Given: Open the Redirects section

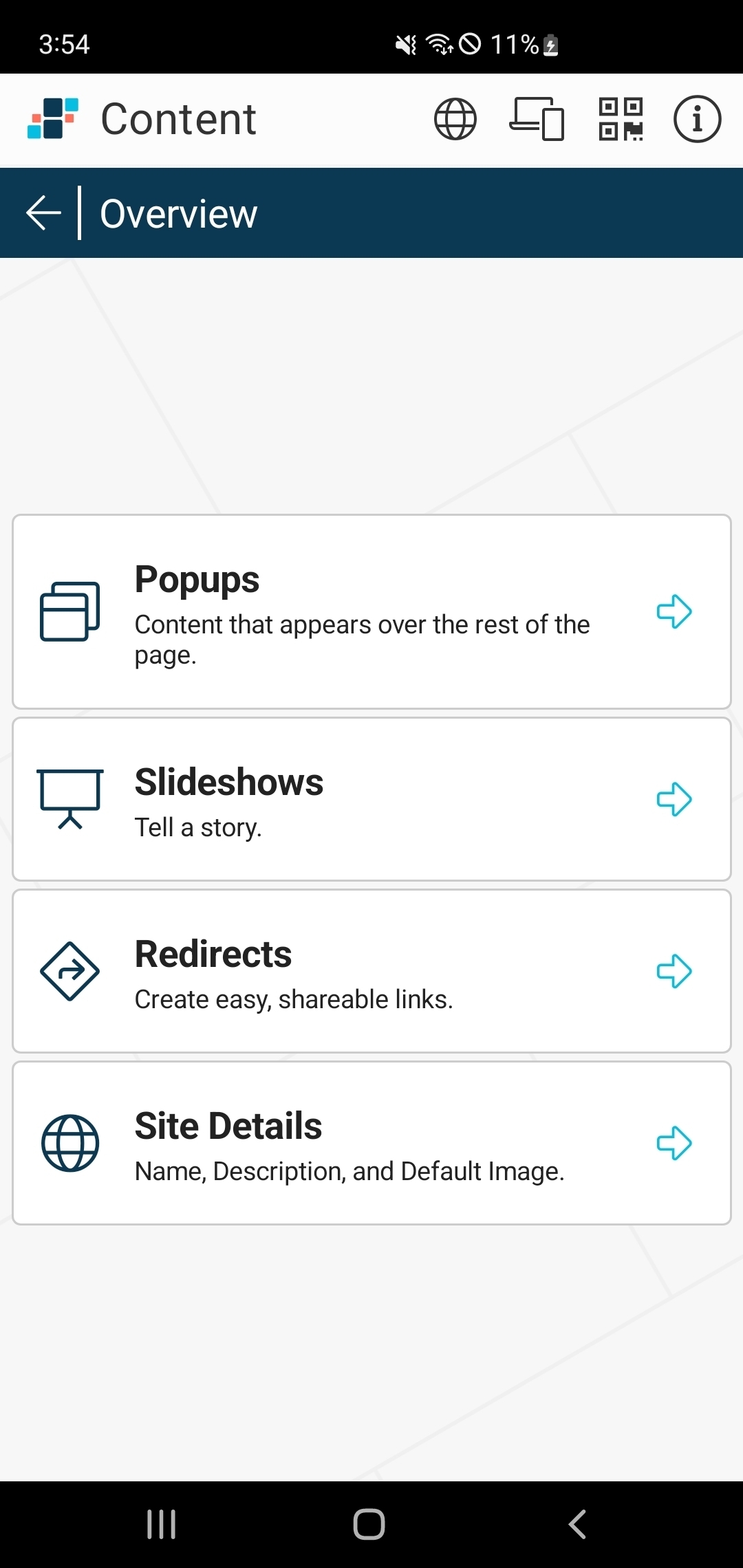Looking at the screenshot, I should (x=371, y=971).
